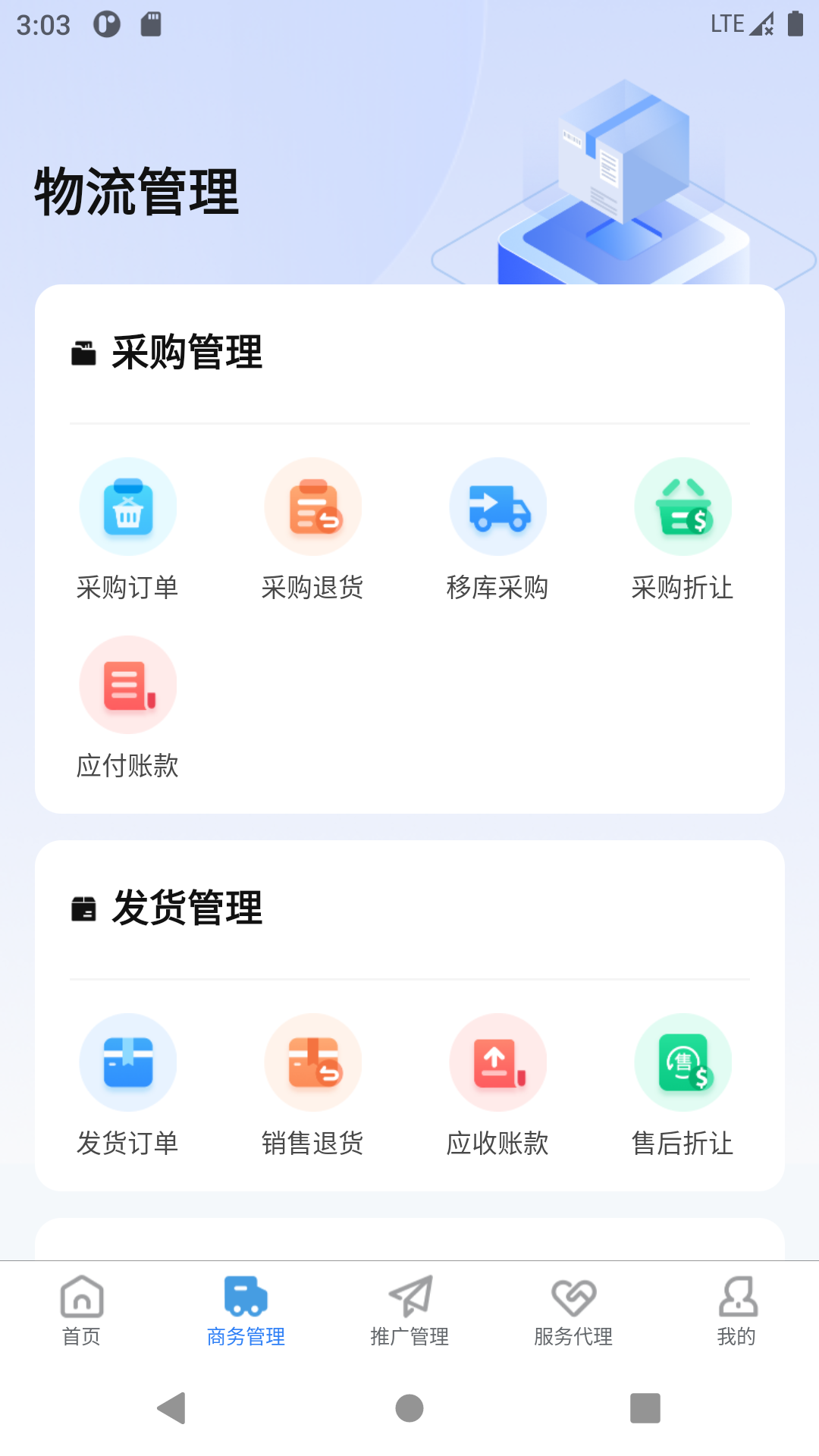Switch to the 商务管理 tab
Screen dimensions: 819x1456
tap(245, 1312)
